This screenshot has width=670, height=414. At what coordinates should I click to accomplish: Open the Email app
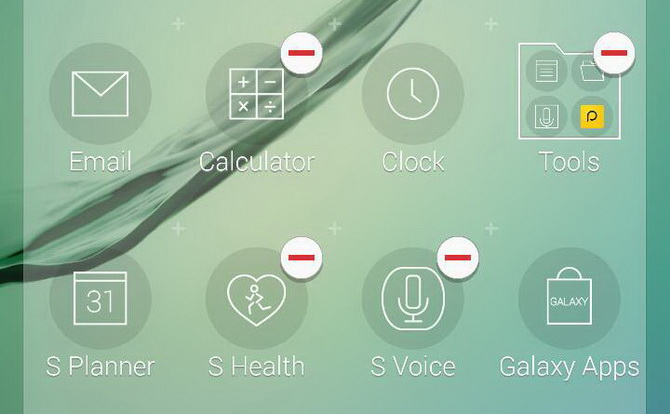coord(100,95)
